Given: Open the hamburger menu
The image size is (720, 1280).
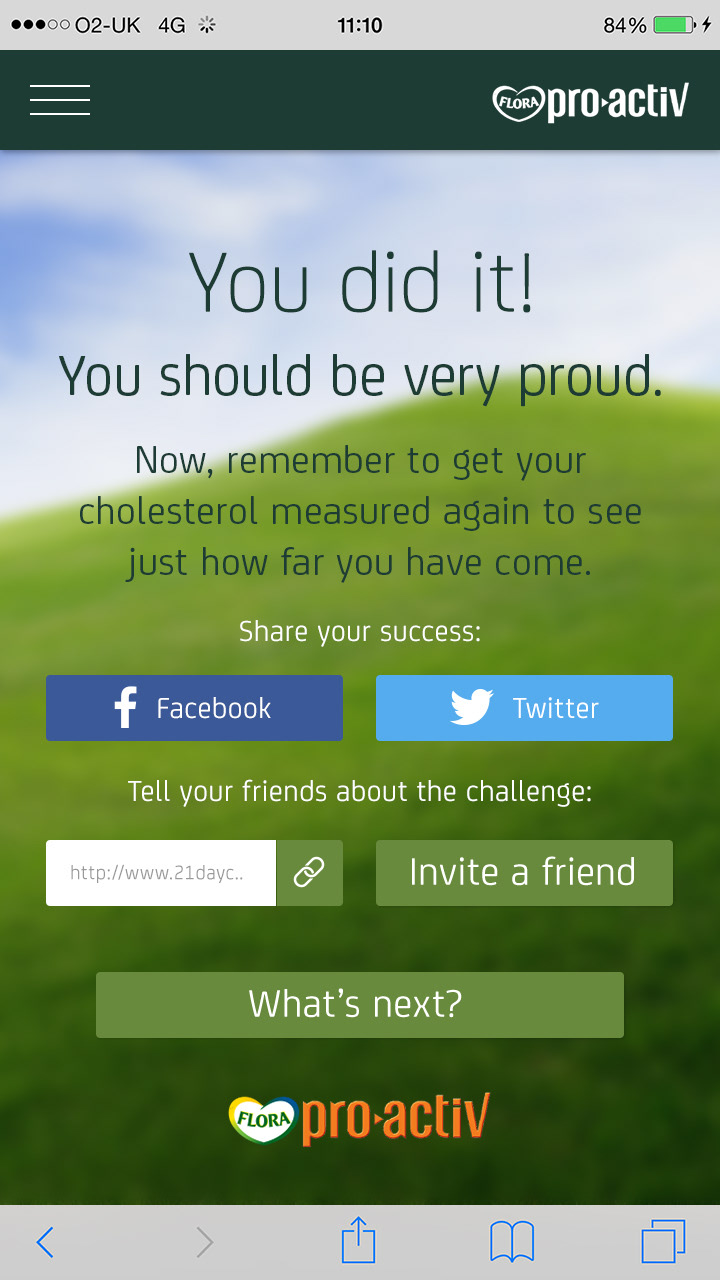Looking at the screenshot, I should pos(60,100).
